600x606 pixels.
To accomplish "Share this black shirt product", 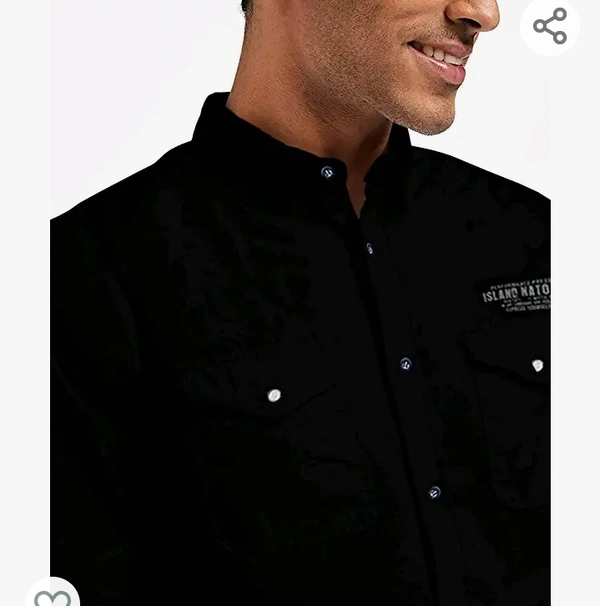I will point(550,26).
